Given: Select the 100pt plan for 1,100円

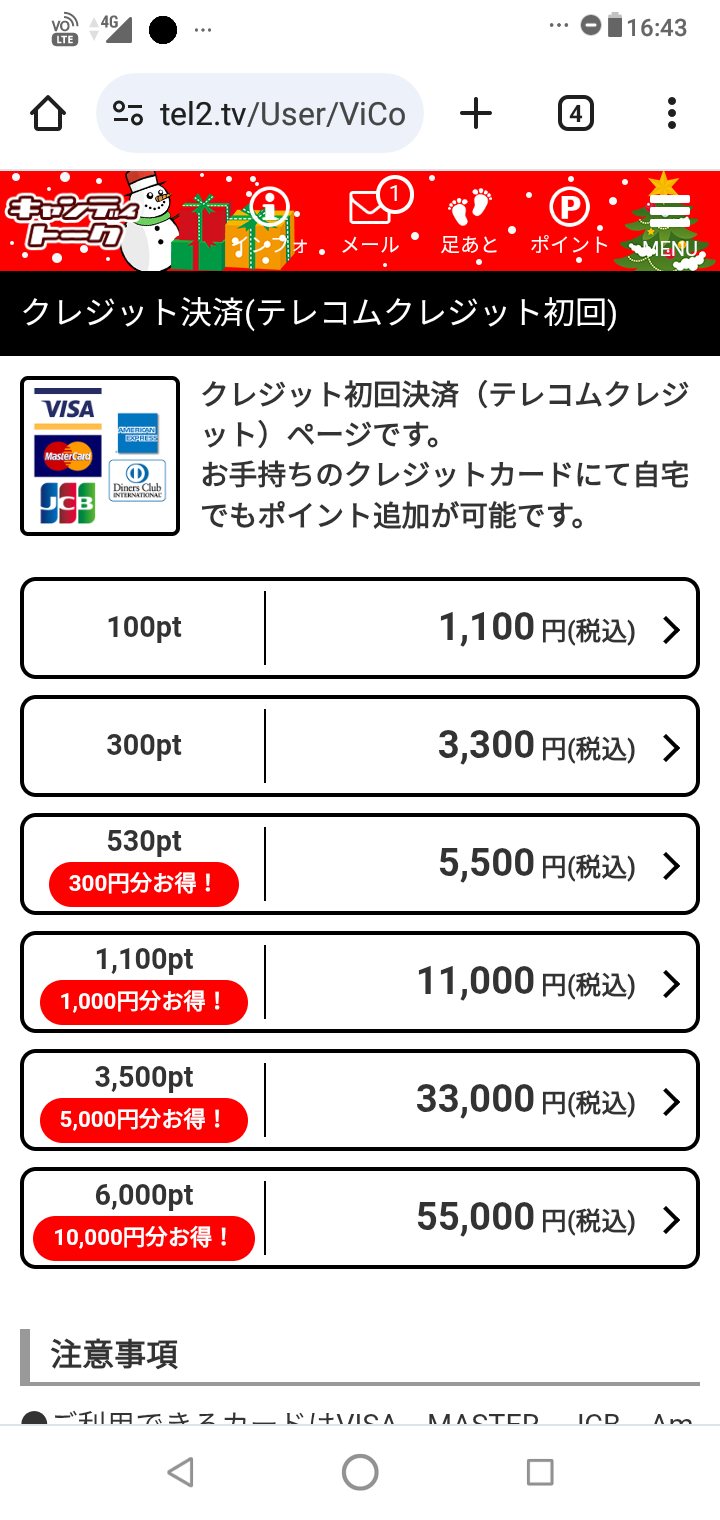Looking at the screenshot, I should click(360, 629).
